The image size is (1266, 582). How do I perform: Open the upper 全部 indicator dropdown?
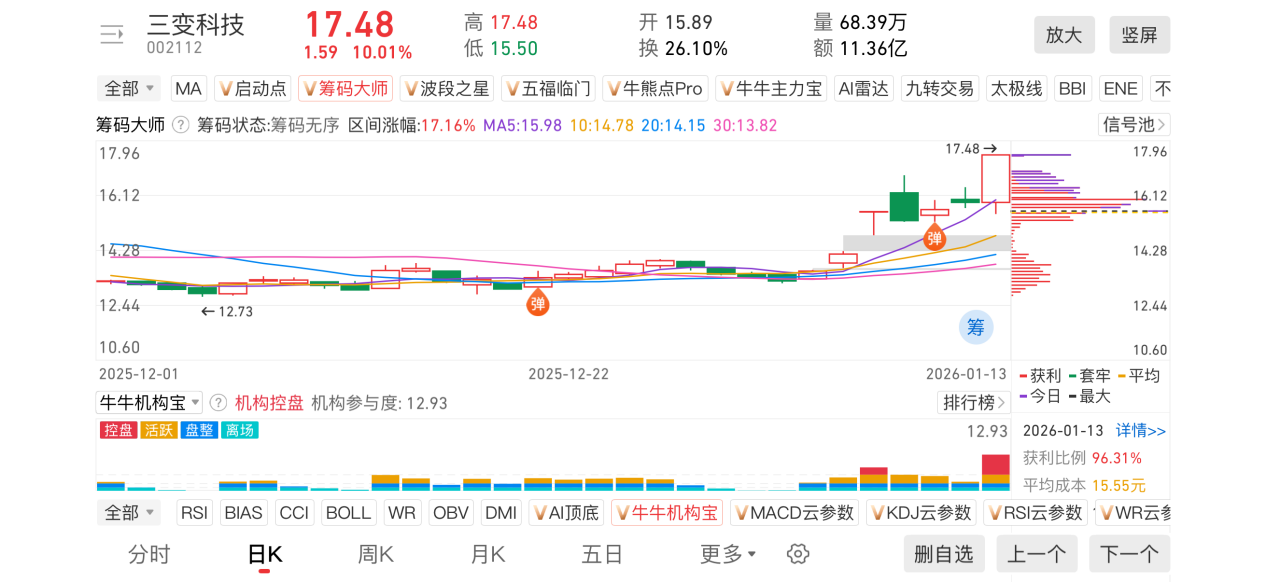coord(129,89)
